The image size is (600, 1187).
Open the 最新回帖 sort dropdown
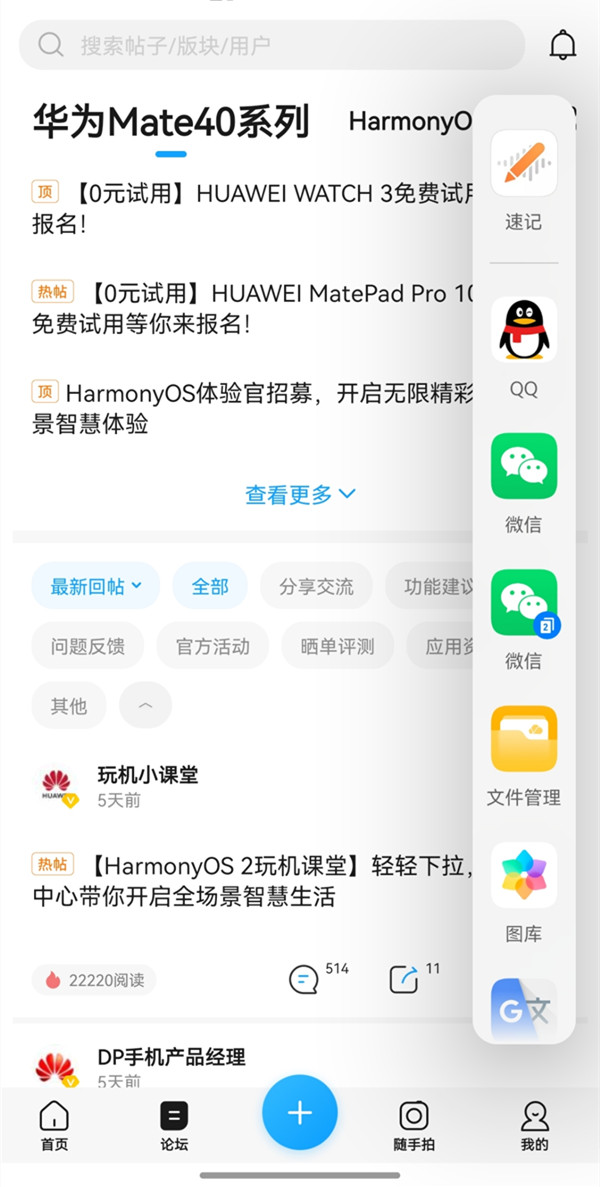click(96, 586)
